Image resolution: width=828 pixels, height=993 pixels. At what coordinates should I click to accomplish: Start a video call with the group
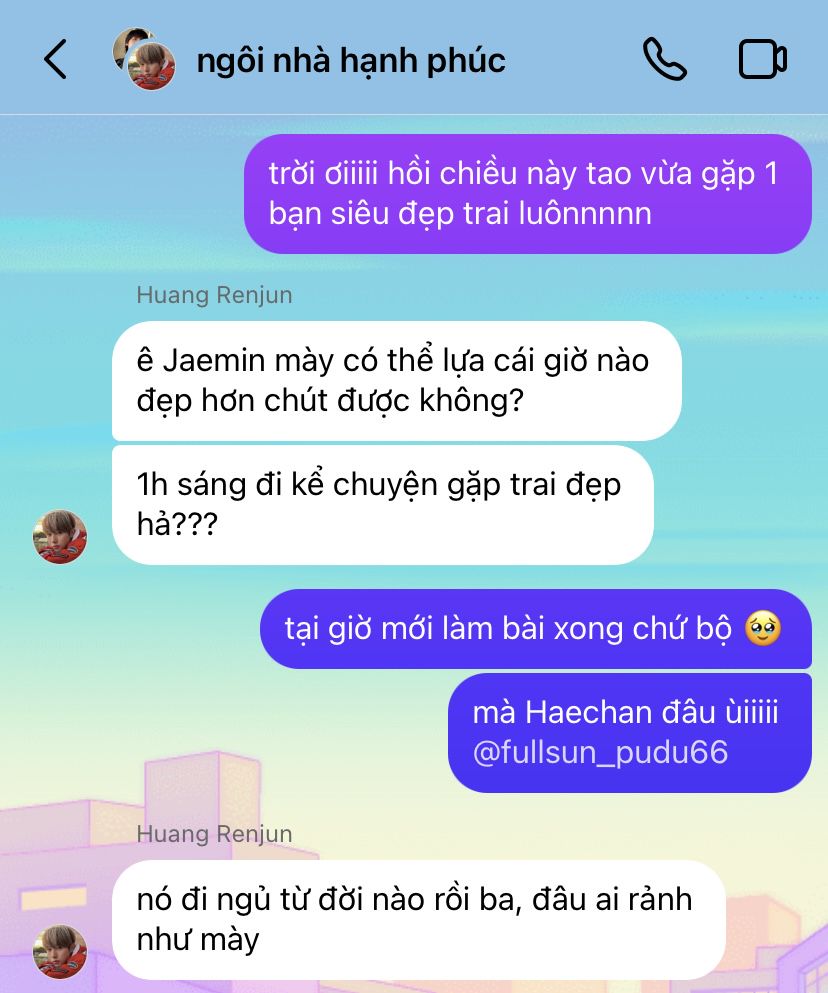click(x=763, y=60)
